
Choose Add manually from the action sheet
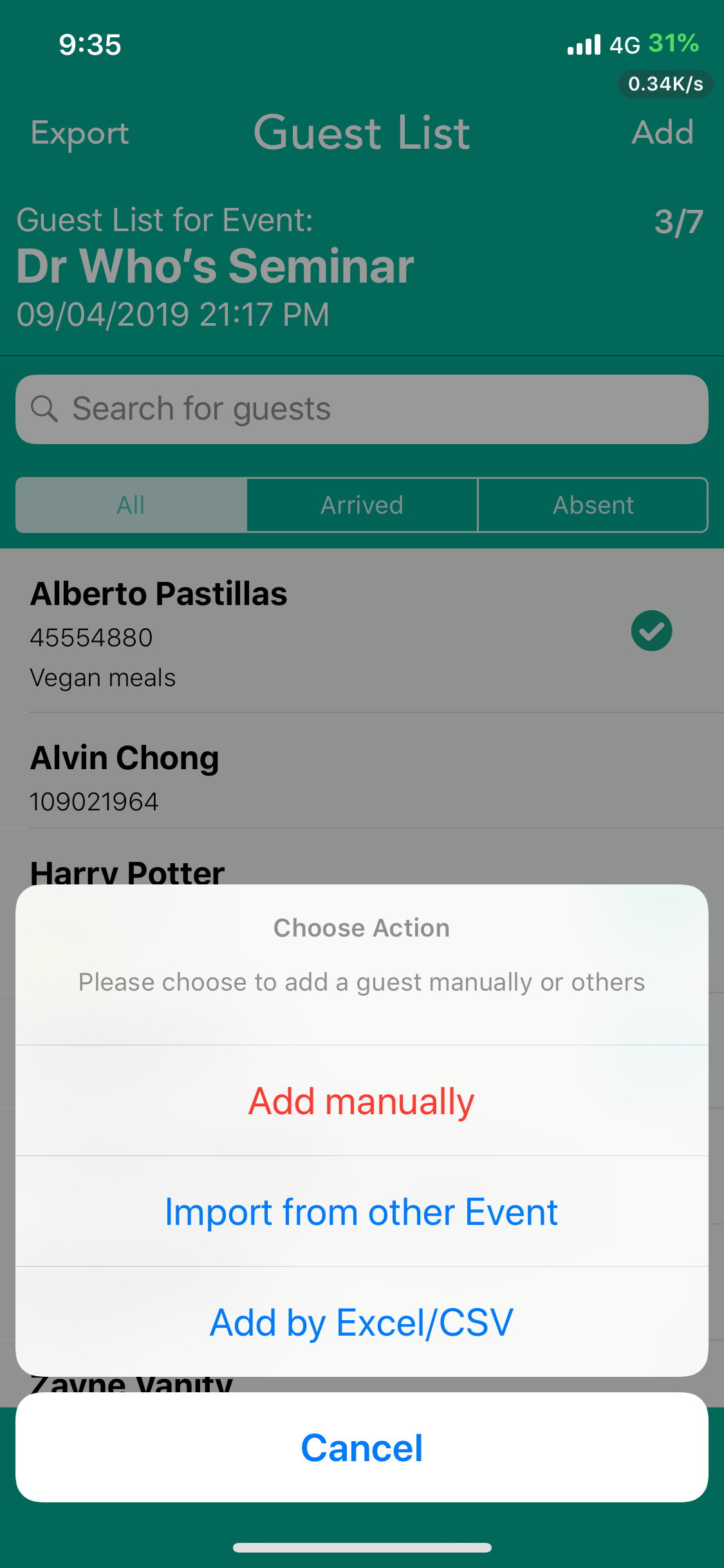tap(362, 1101)
